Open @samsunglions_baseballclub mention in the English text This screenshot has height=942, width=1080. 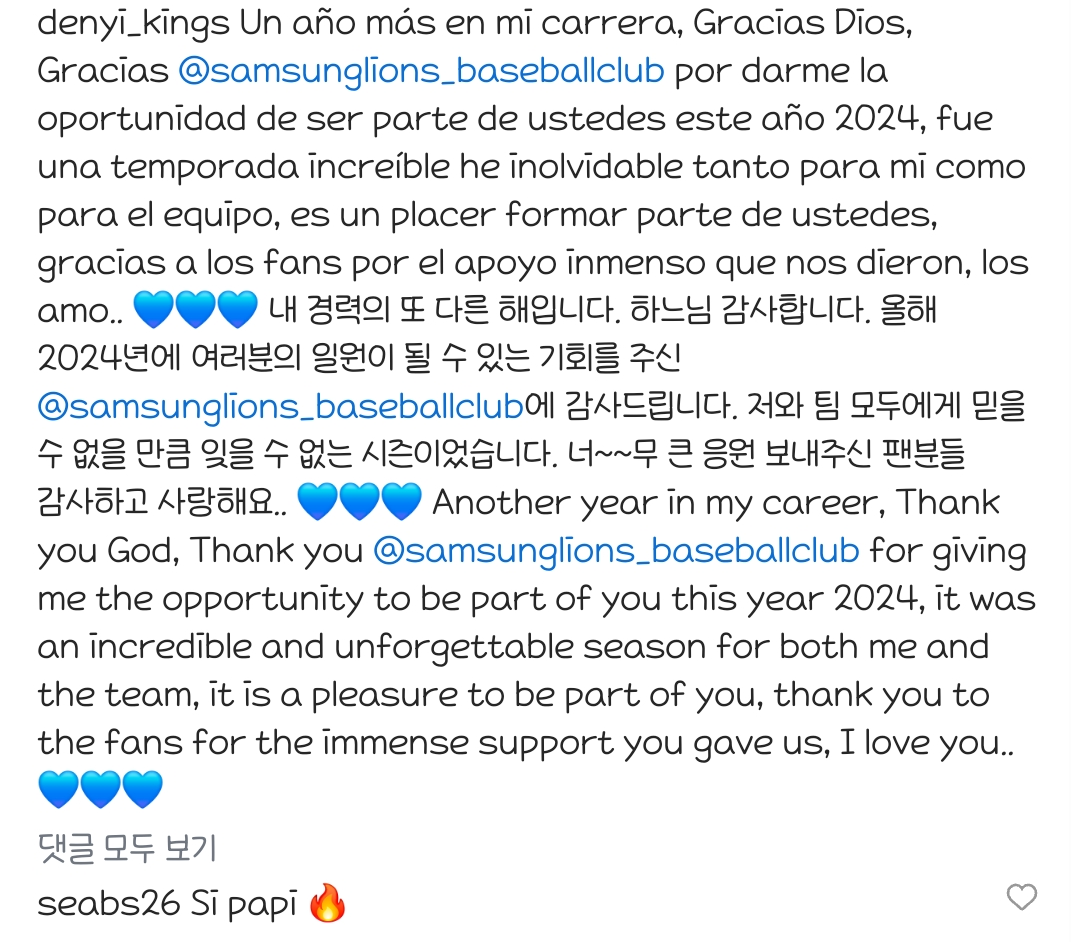(x=616, y=551)
